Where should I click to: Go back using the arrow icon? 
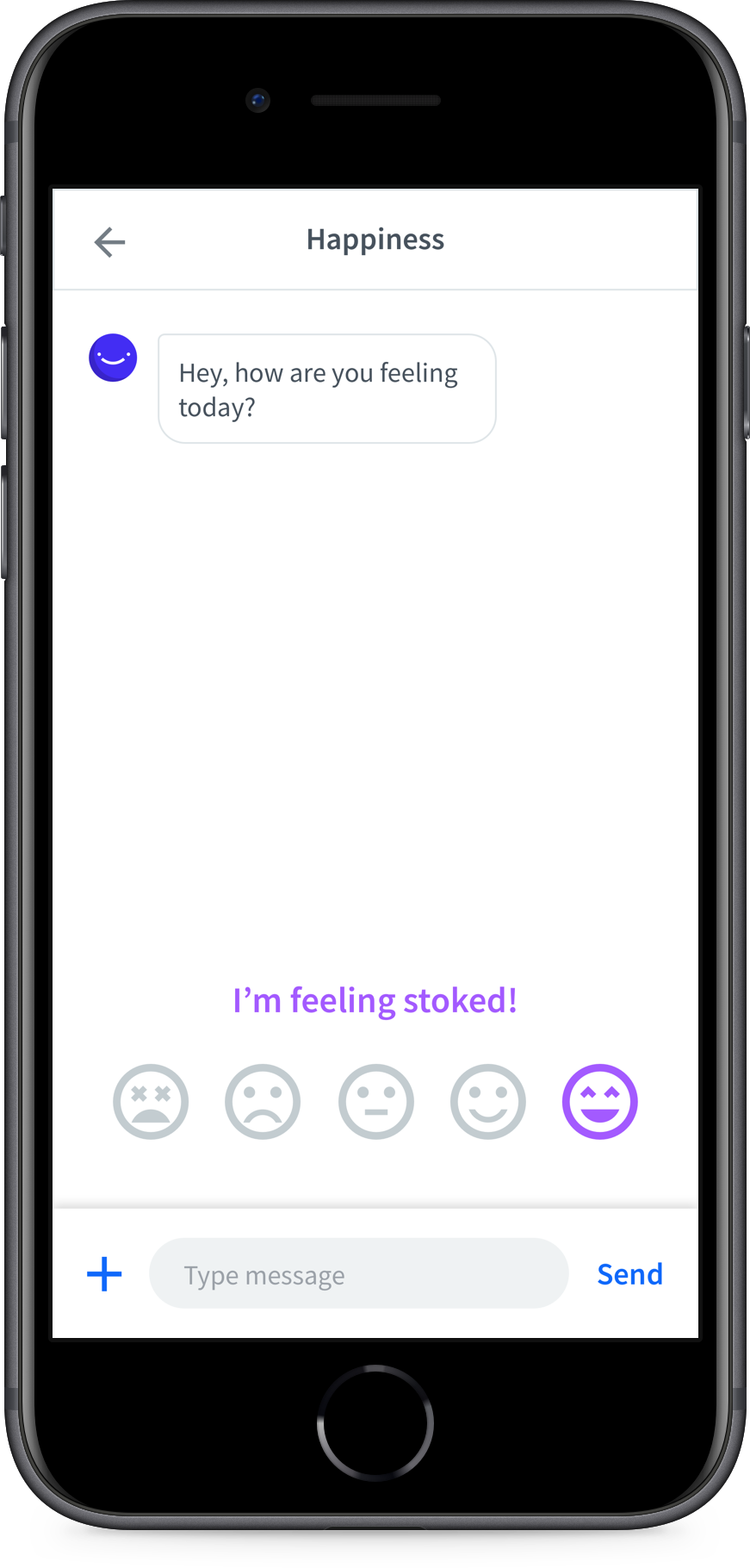coord(109,242)
